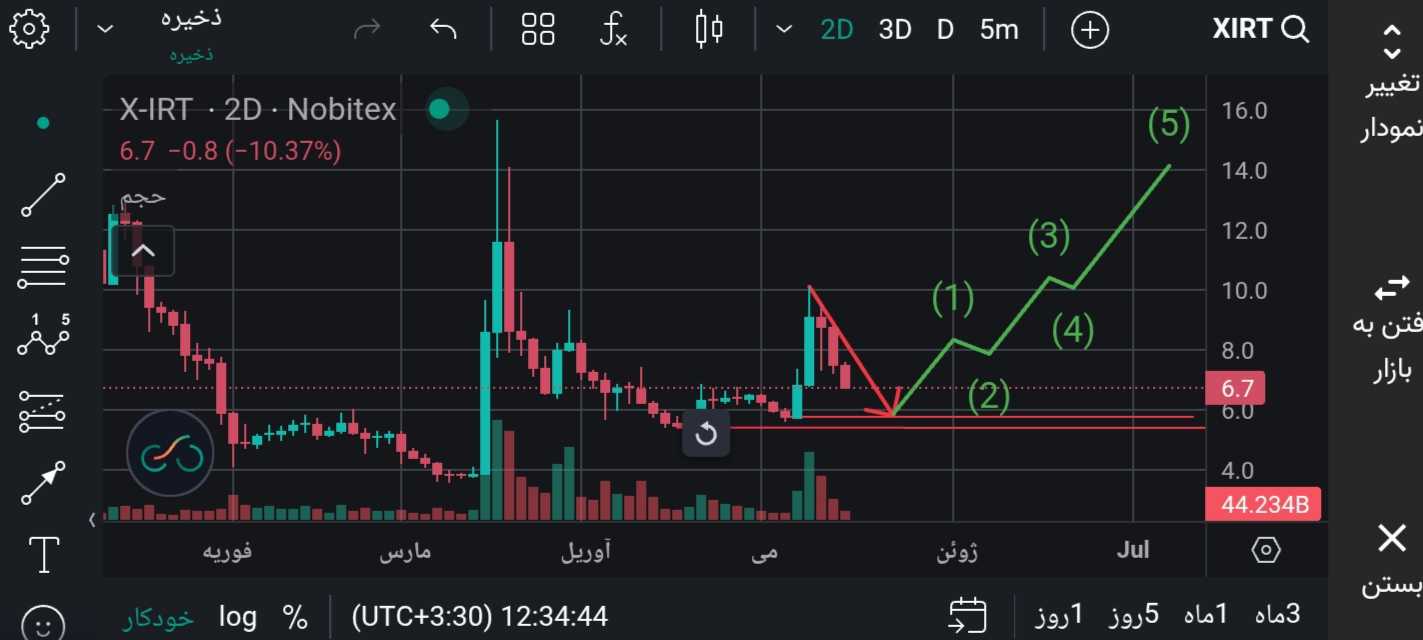Screen dimensions: 1423x640
Task: Set range to 3ماه
Action: 1278,614
